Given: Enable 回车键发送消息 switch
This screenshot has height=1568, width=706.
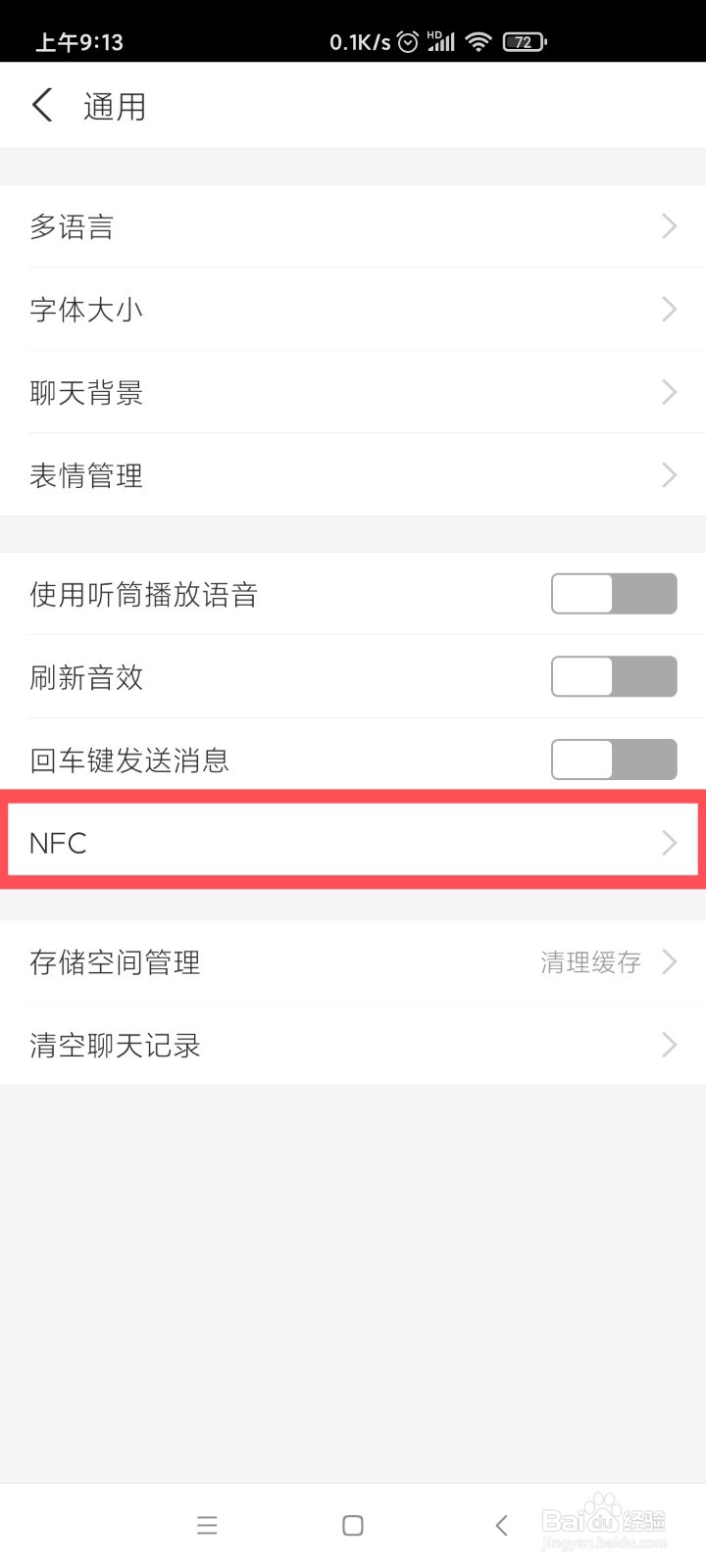Looking at the screenshot, I should point(613,759).
